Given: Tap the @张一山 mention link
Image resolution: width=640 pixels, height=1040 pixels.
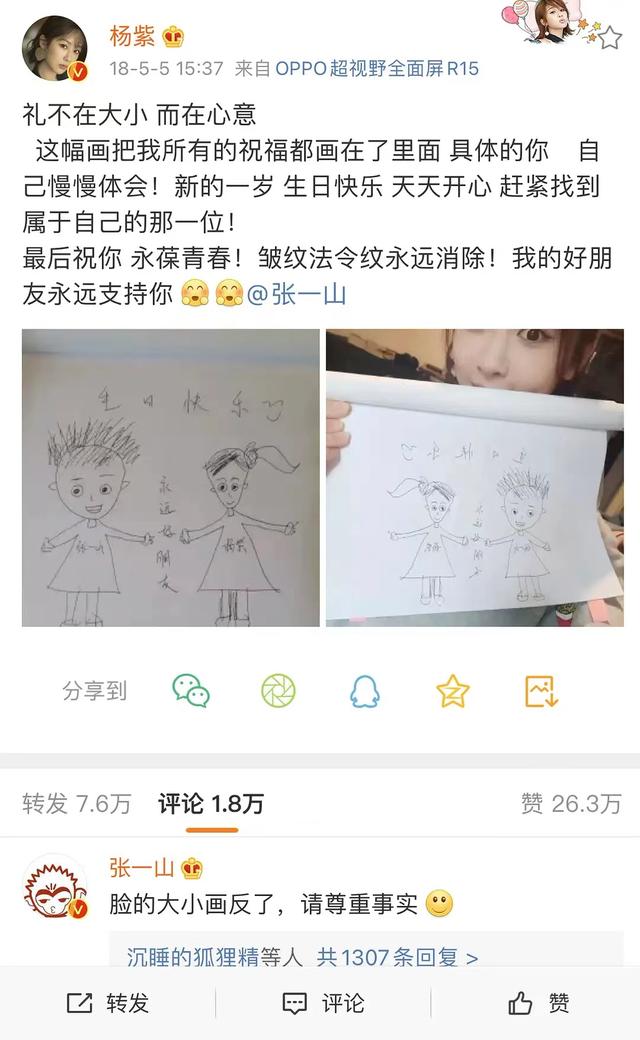Looking at the screenshot, I should coord(296,295).
